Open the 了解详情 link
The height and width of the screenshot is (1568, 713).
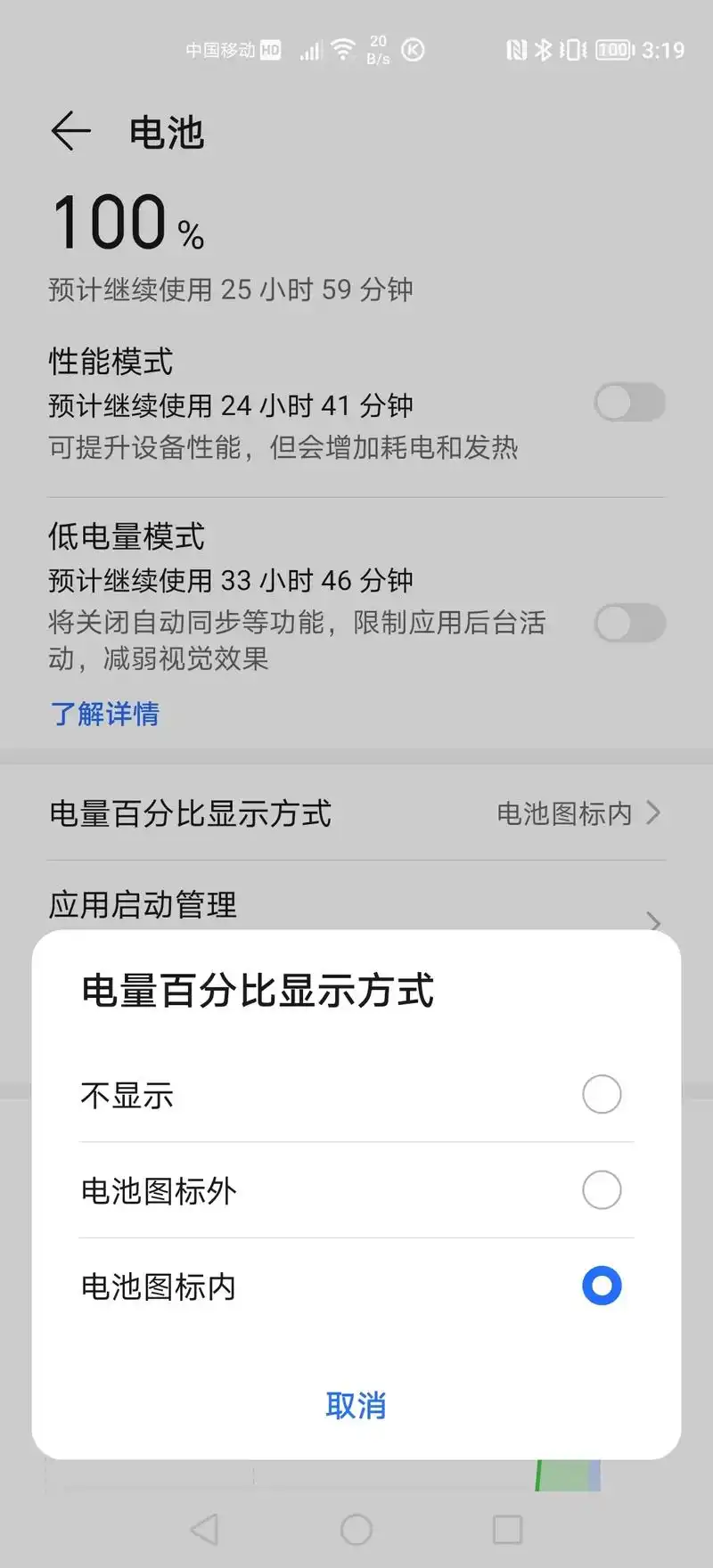103,714
